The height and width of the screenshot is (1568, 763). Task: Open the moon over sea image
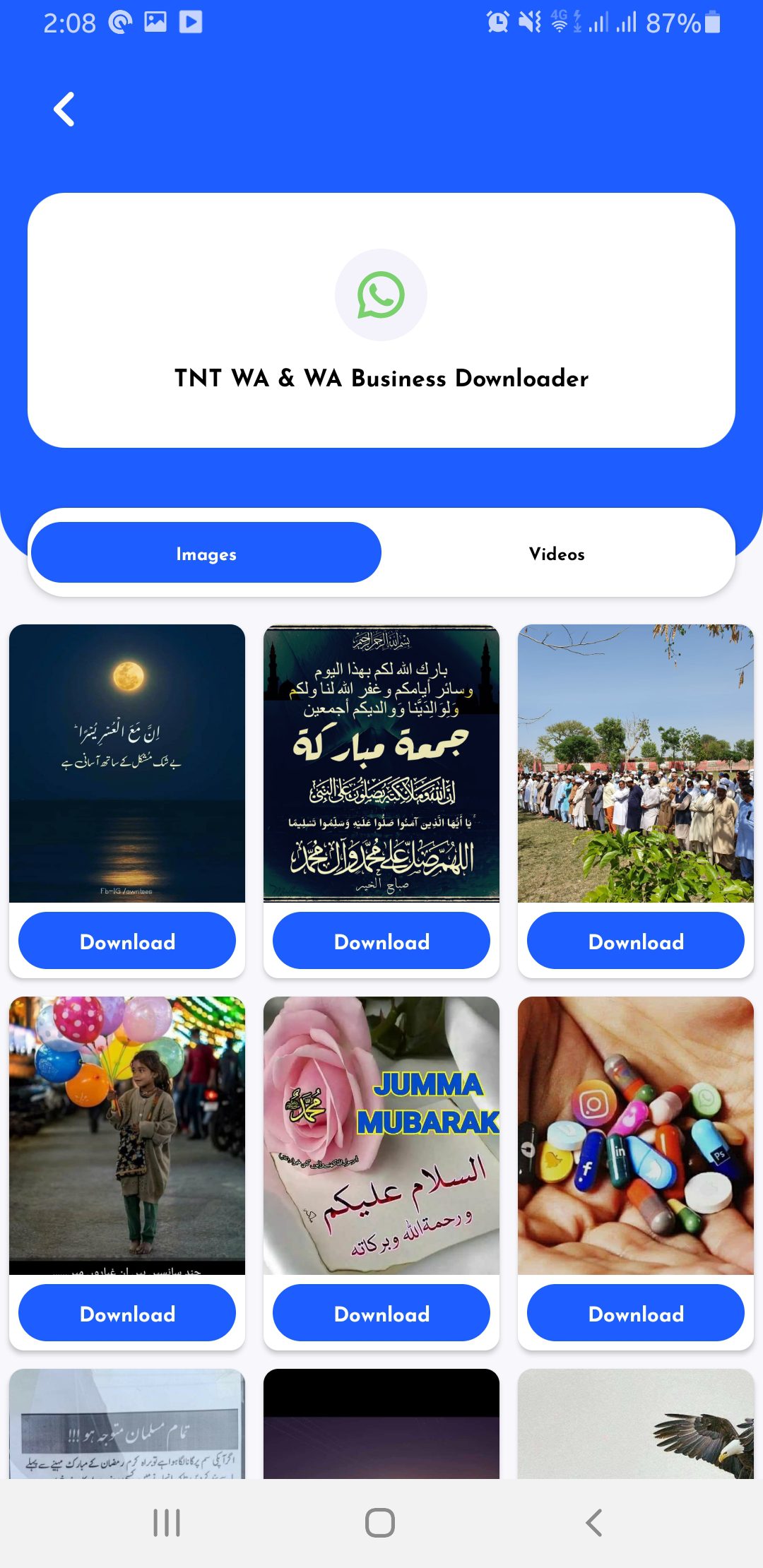(127, 764)
